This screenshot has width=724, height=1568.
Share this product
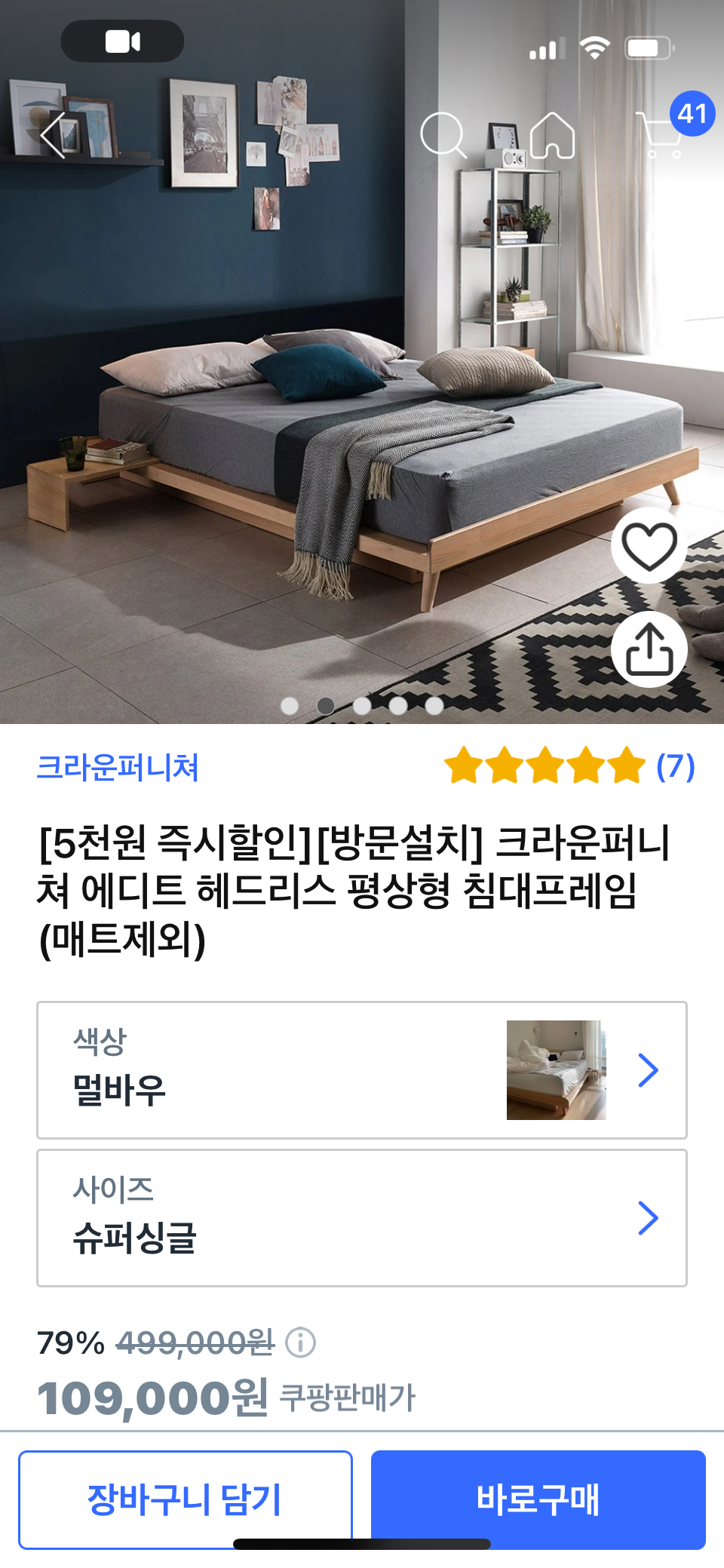click(649, 649)
